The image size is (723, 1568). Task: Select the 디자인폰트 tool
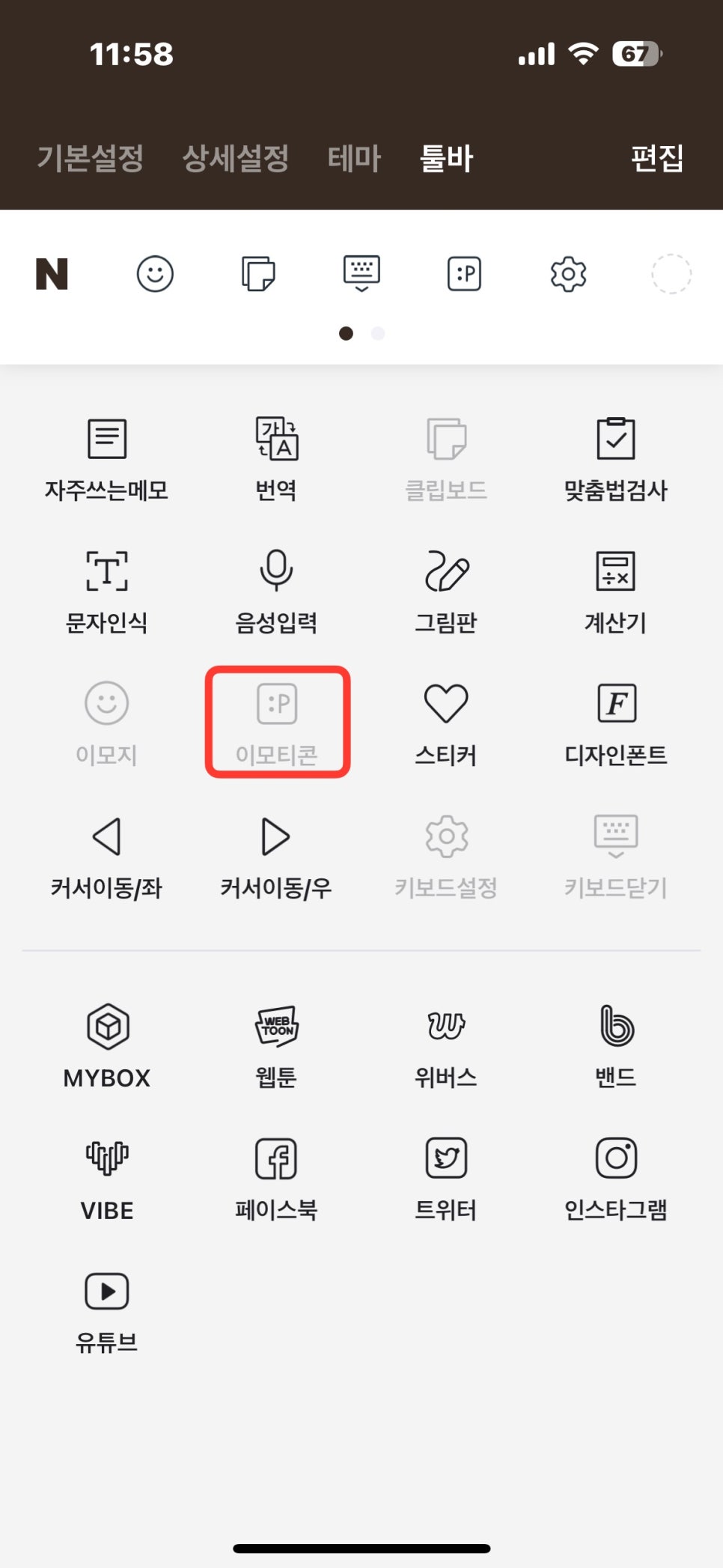[615, 722]
